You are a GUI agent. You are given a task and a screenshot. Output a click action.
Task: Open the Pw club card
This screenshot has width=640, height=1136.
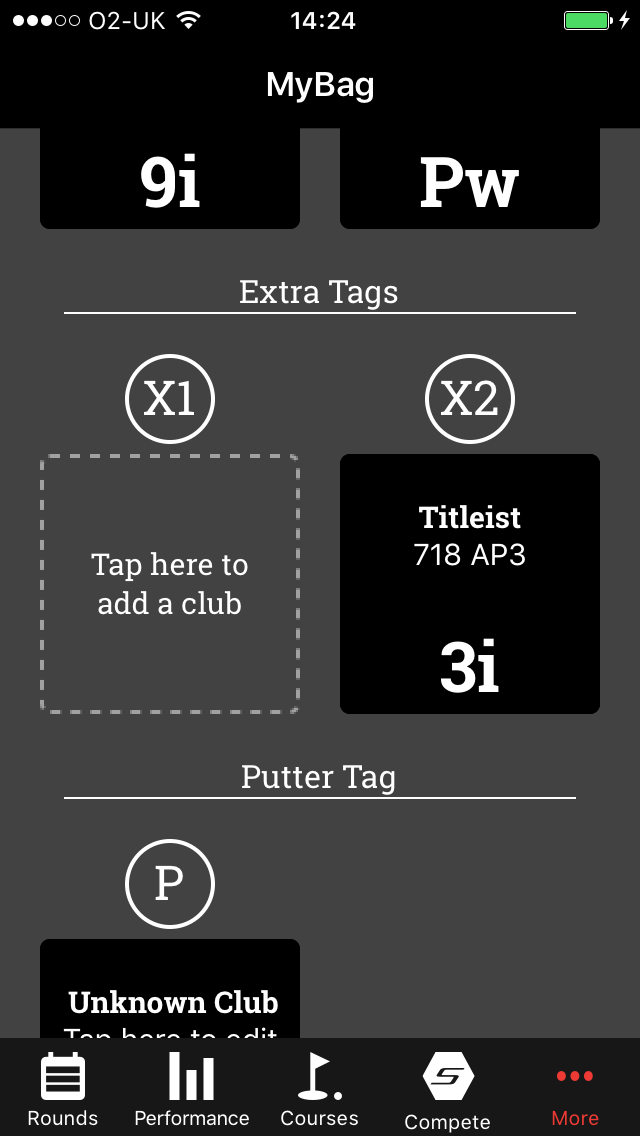coord(470,178)
